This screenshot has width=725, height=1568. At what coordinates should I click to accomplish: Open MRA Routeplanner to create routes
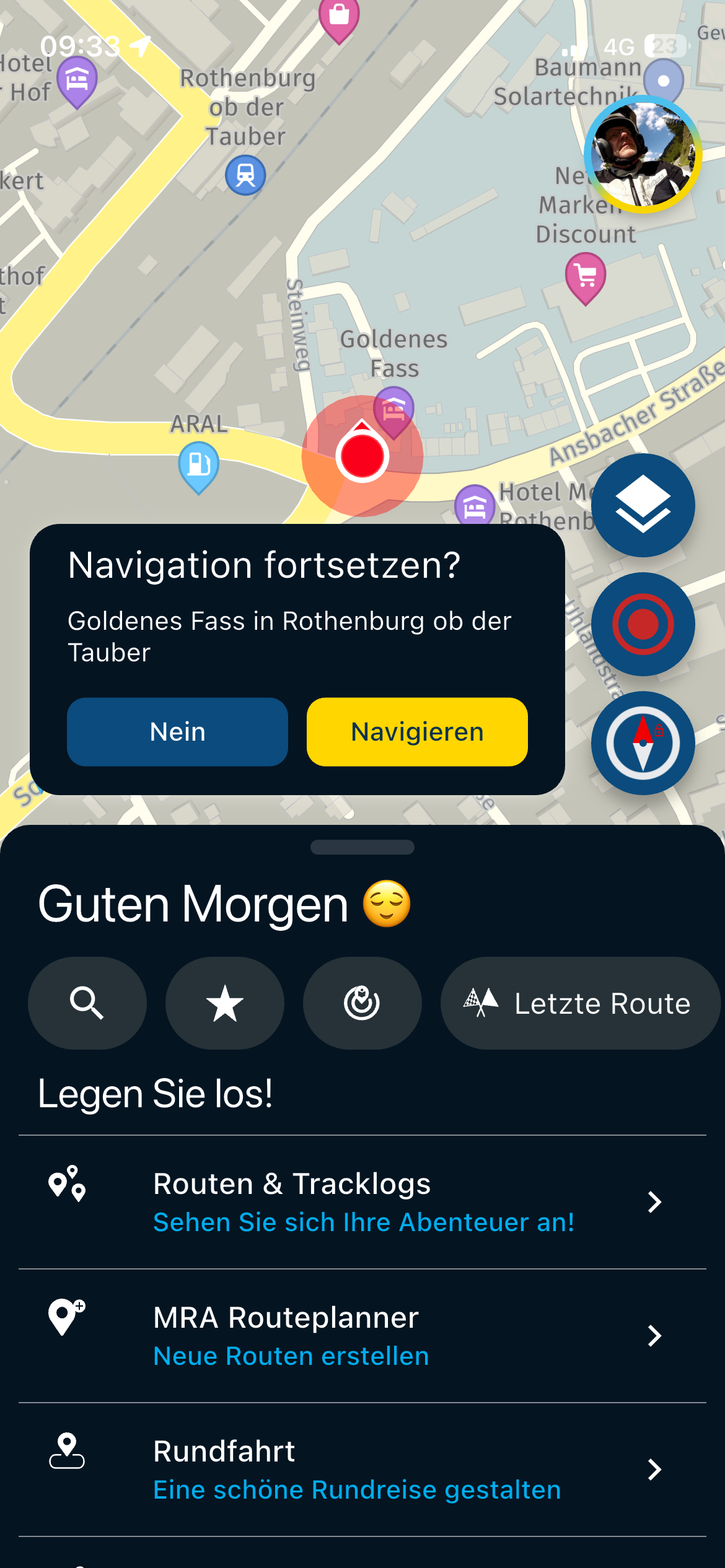click(362, 1335)
